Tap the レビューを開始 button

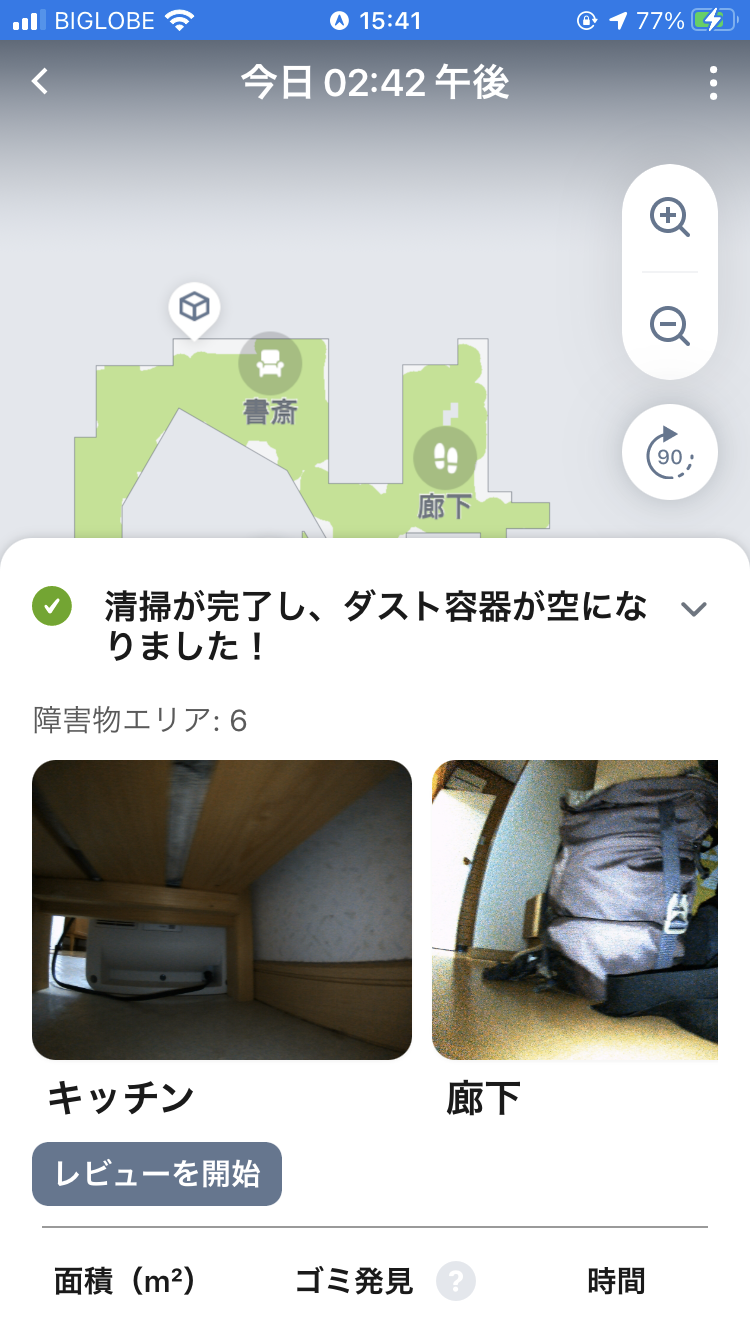pyautogui.click(x=157, y=1174)
